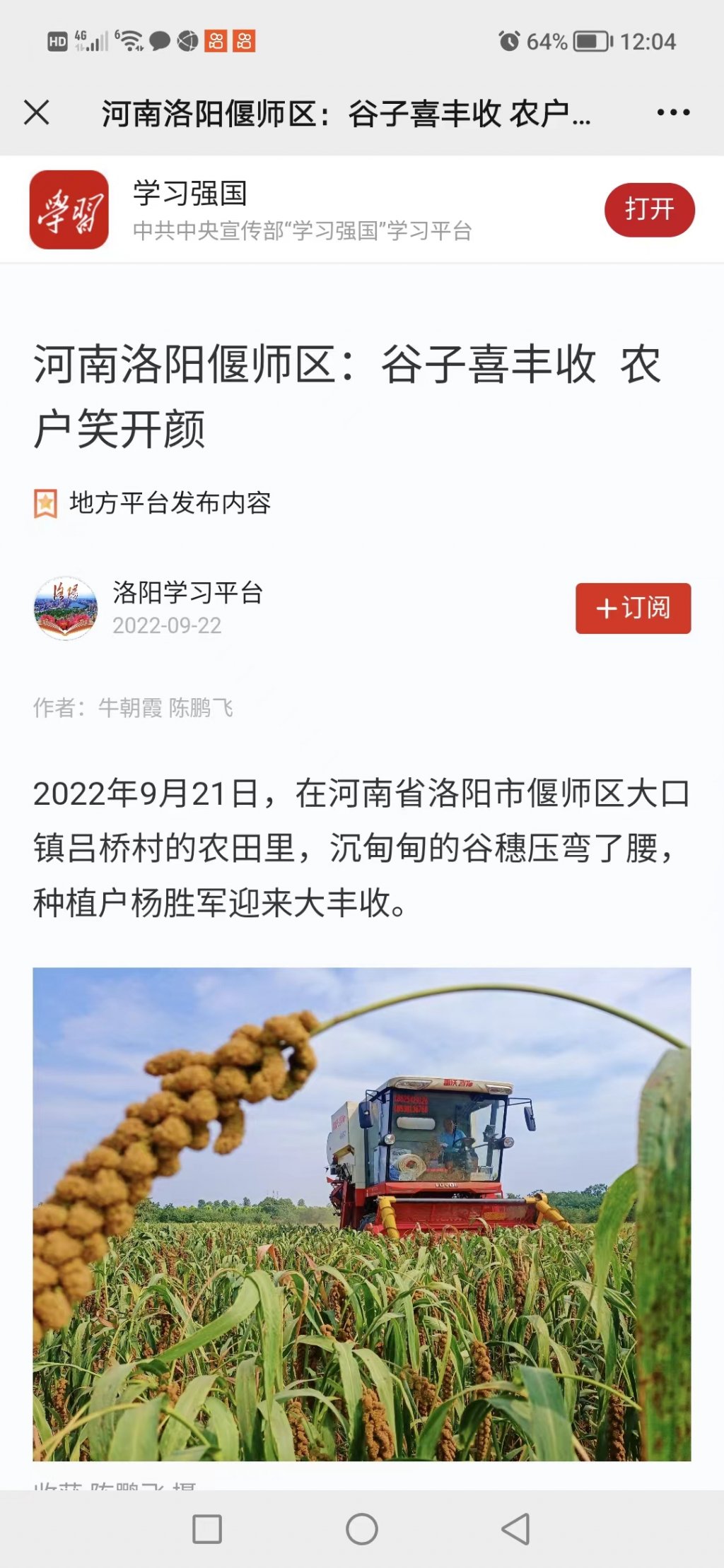724x1568 pixels.
Task: Return to the system home screen
Action: 361,1528
